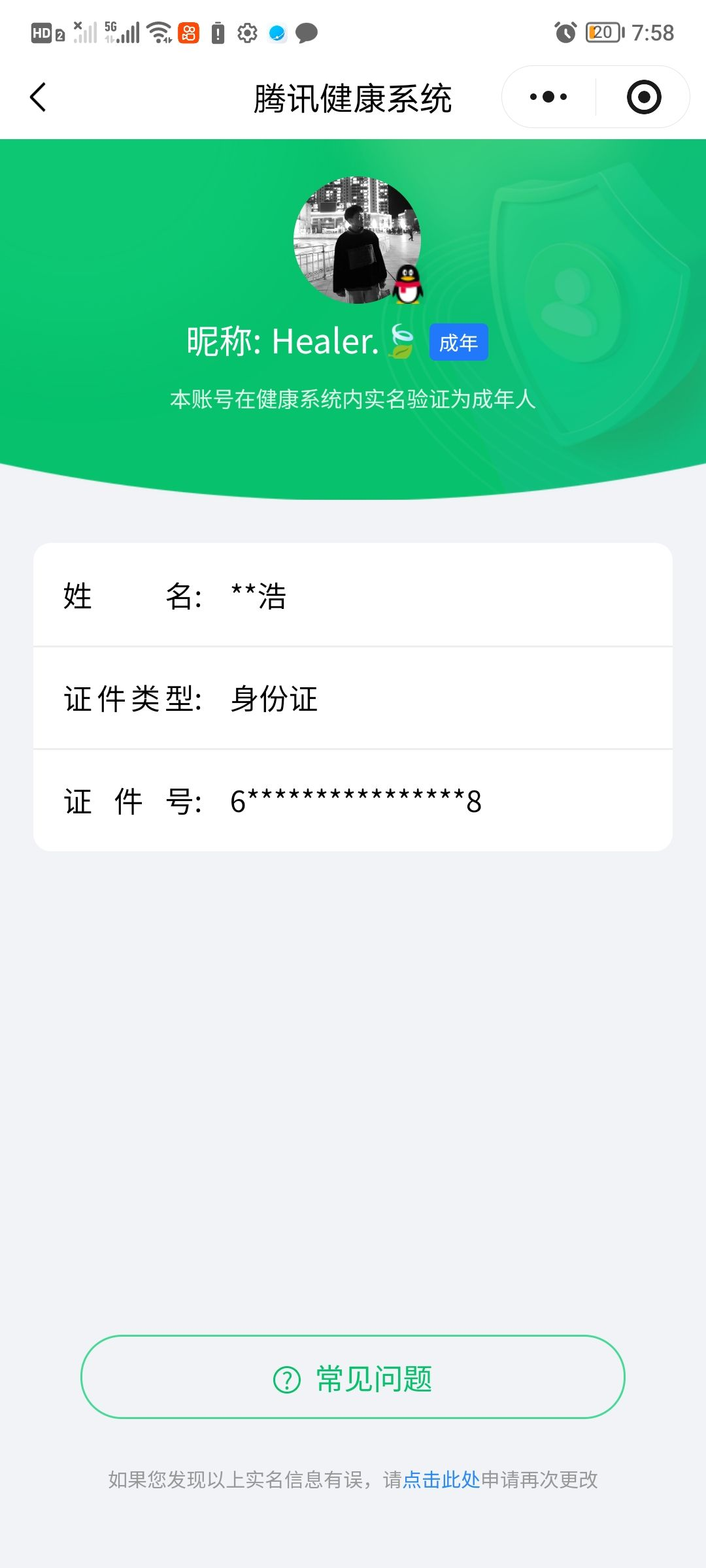Select the 腾讯健康系统 title text
This screenshot has width=706, height=1568.
[x=353, y=98]
